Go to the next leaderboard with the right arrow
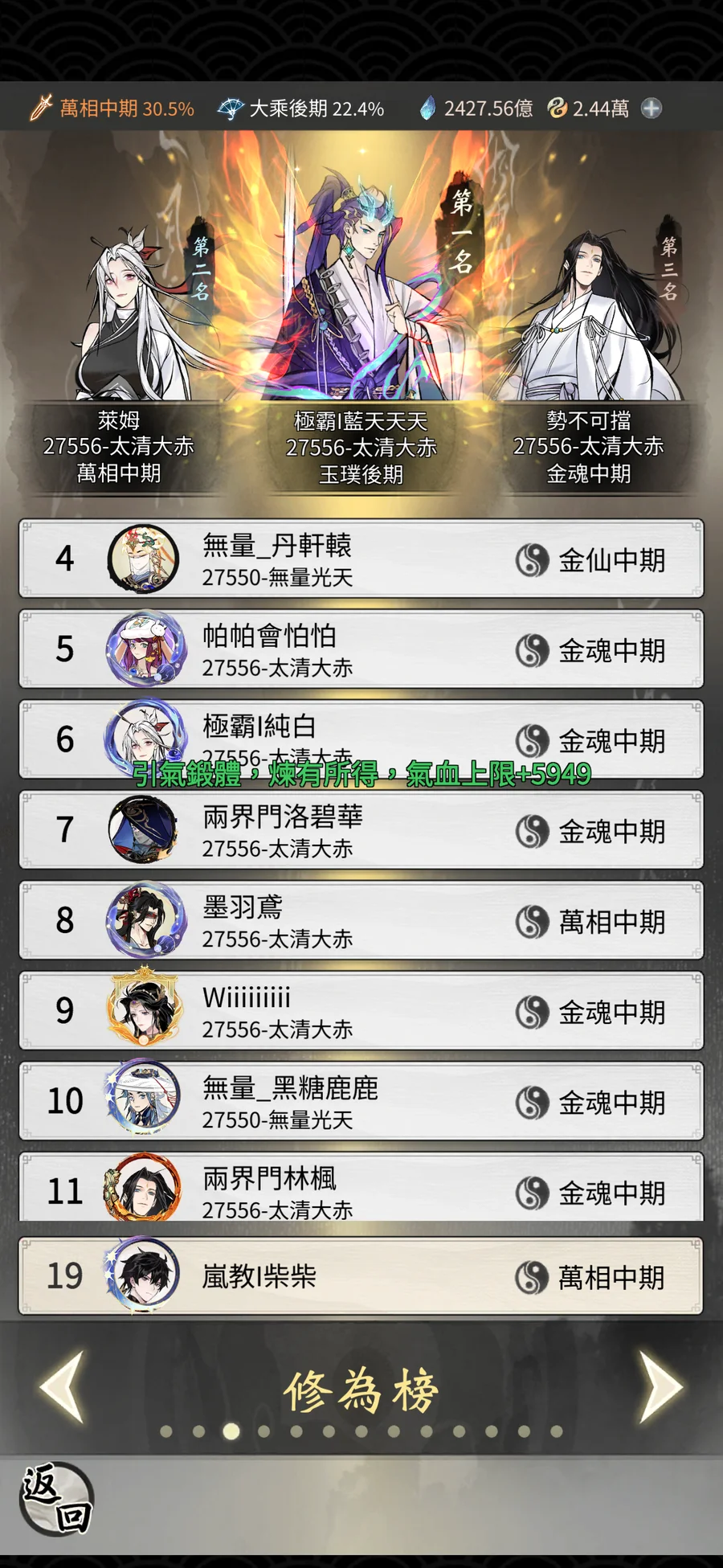Image resolution: width=723 pixels, height=1568 pixels. point(660,1386)
